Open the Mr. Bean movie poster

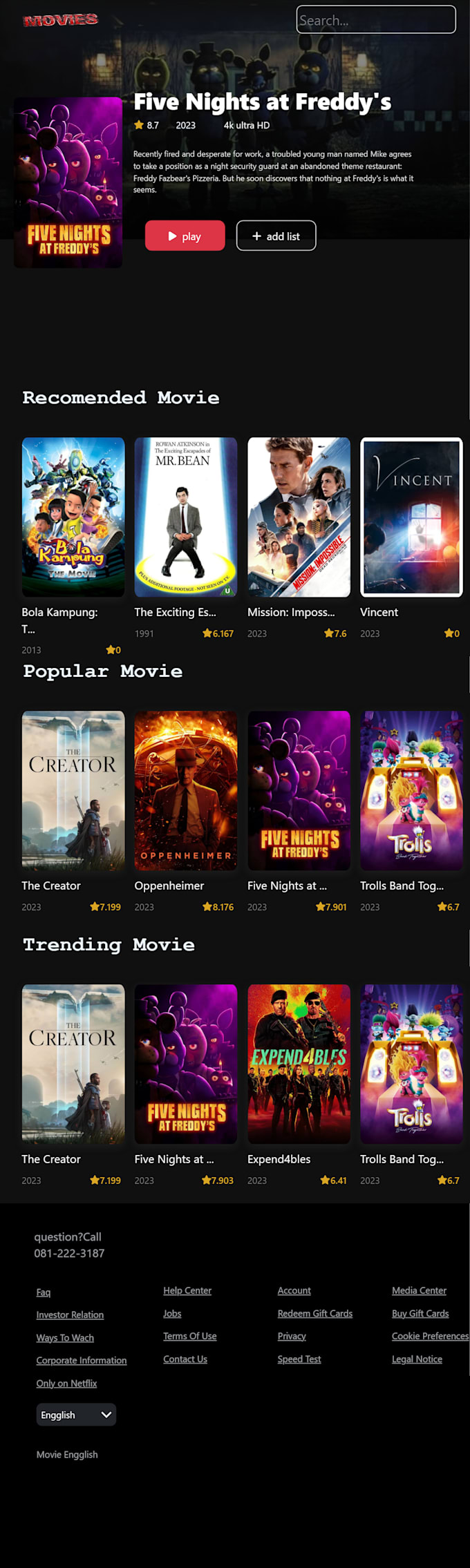186,517
